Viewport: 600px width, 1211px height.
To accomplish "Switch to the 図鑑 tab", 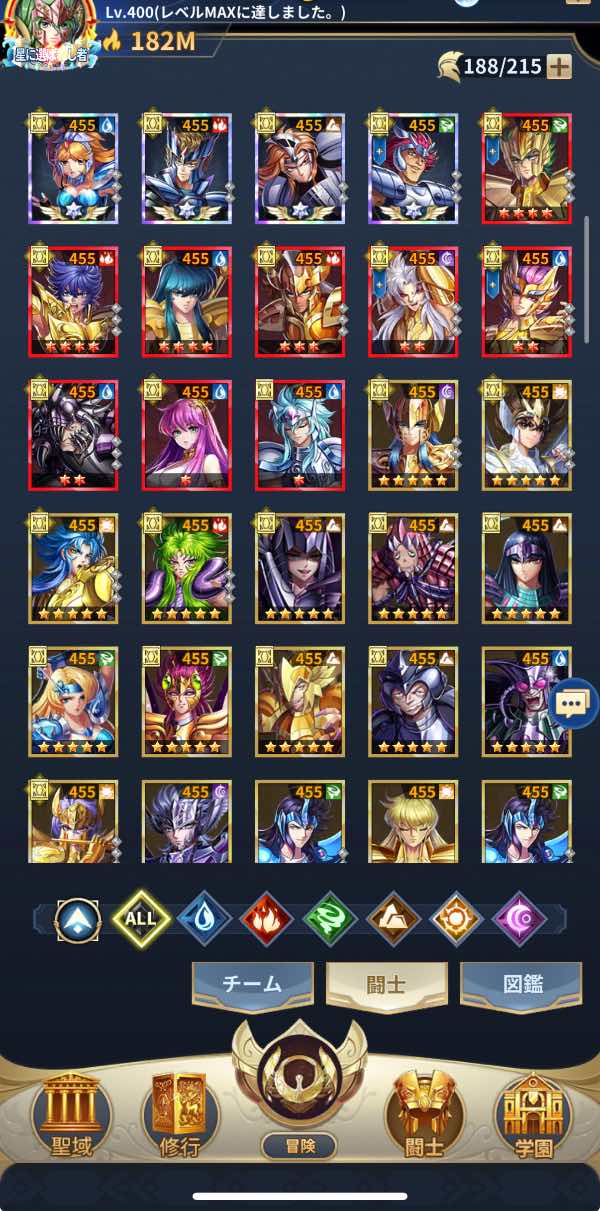I will pyautogui.click(x=521, y=984).
